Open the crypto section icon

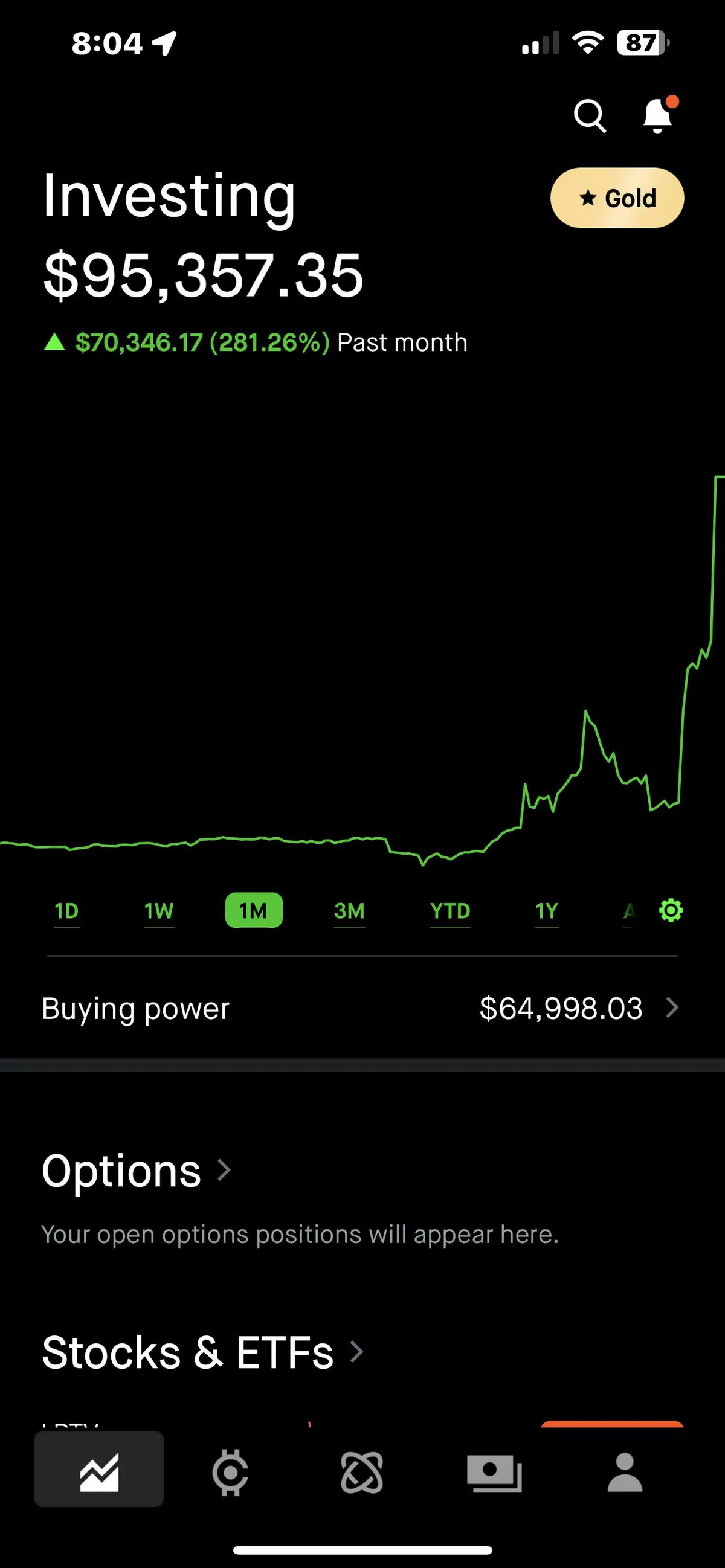pyautogui.click(x=230, y=1473)
